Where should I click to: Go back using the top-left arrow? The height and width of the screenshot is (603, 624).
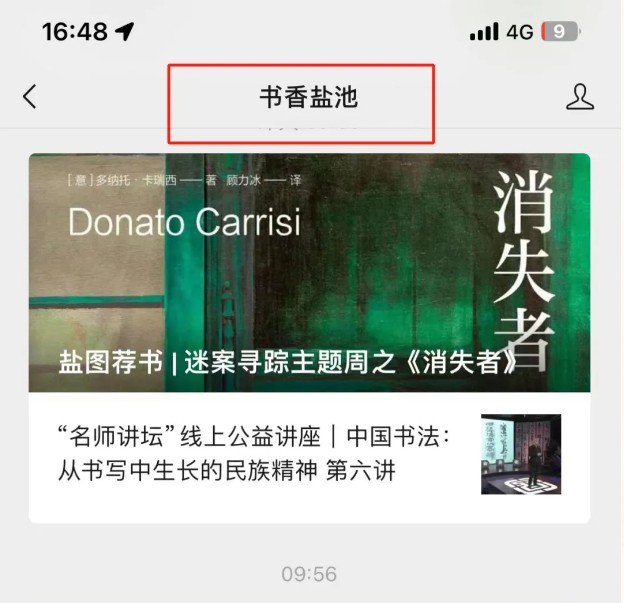click(30, 97)
